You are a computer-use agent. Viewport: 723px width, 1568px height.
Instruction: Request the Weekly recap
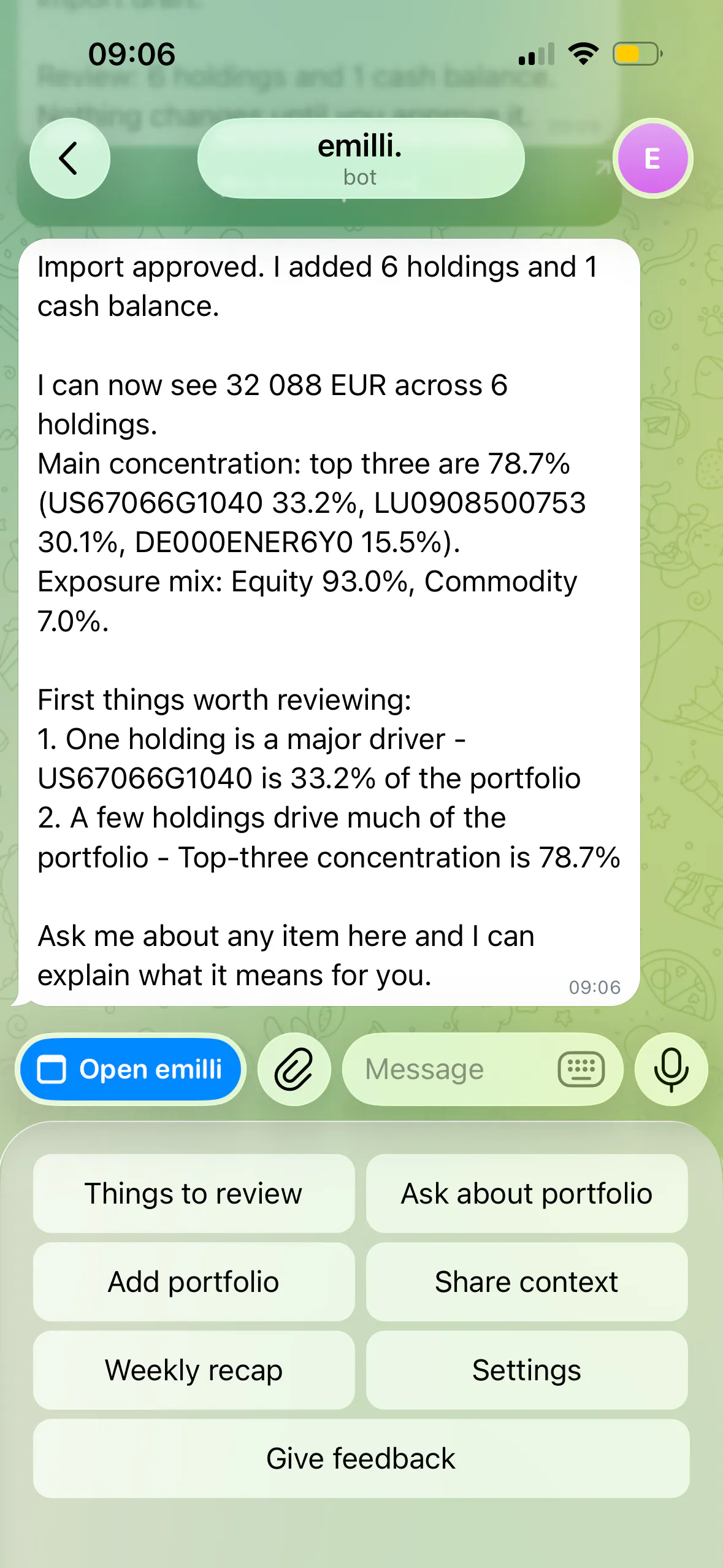coord(194,1370)
